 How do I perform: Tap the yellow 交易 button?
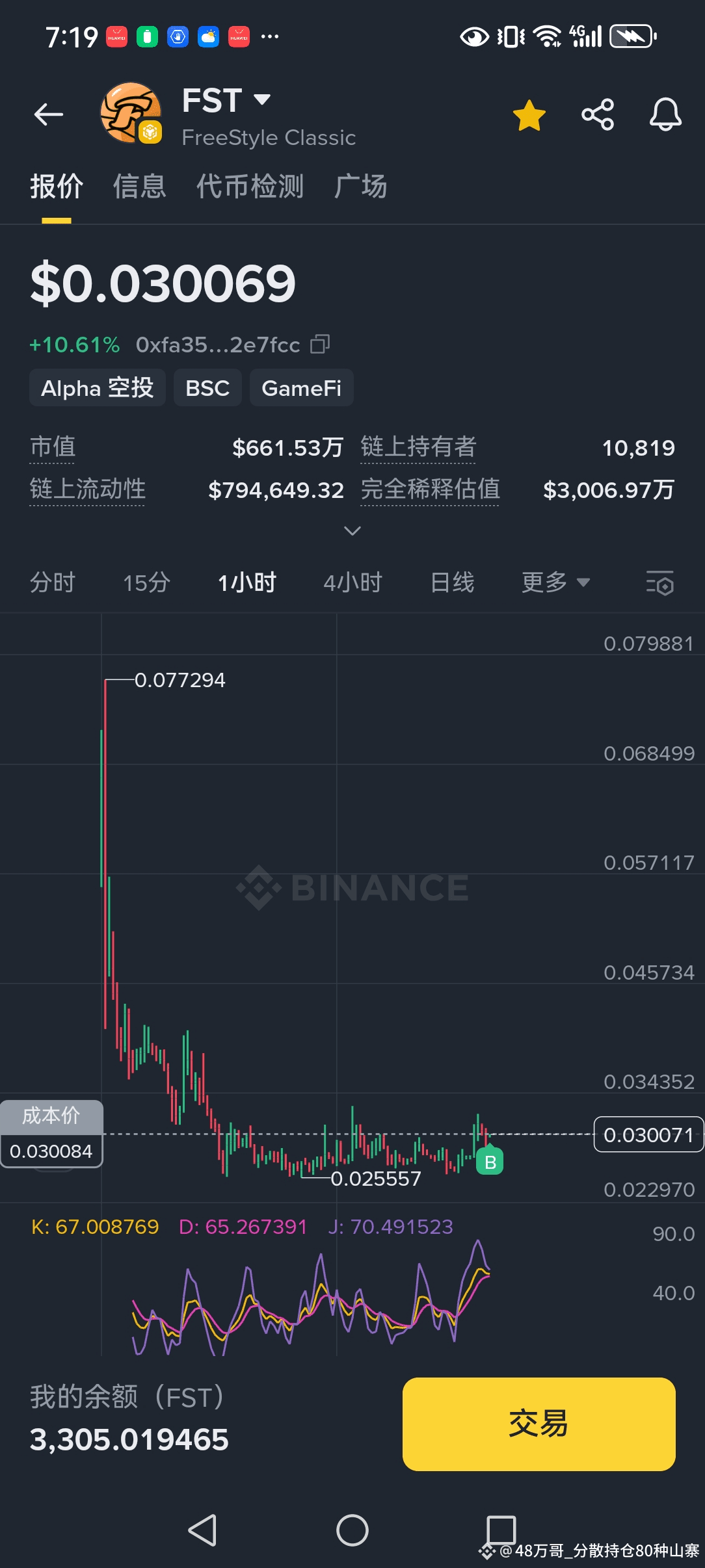click(539, 1424)
